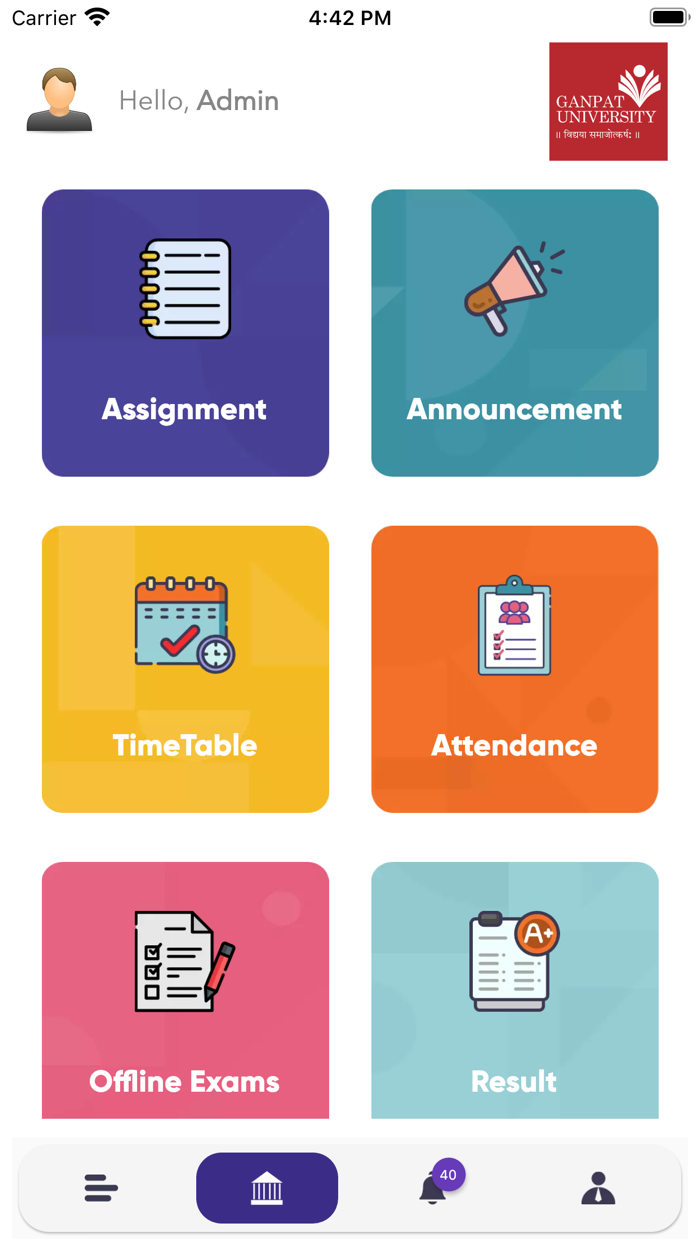The height and width of the screenshot is (1244, 700).
Task: Switch to the profile tab
Action: (x=598, y=1188)
